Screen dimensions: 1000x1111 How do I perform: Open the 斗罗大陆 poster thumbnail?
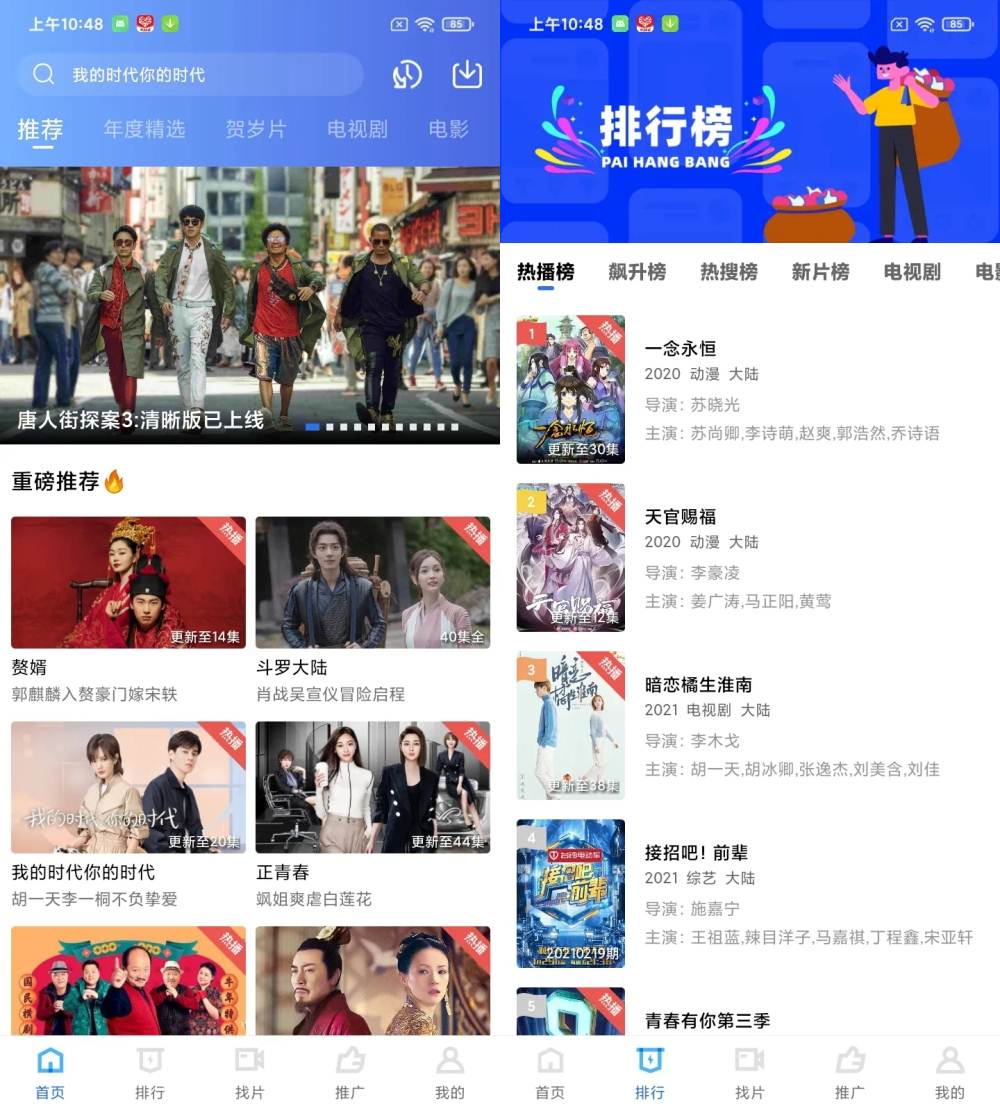373,580
